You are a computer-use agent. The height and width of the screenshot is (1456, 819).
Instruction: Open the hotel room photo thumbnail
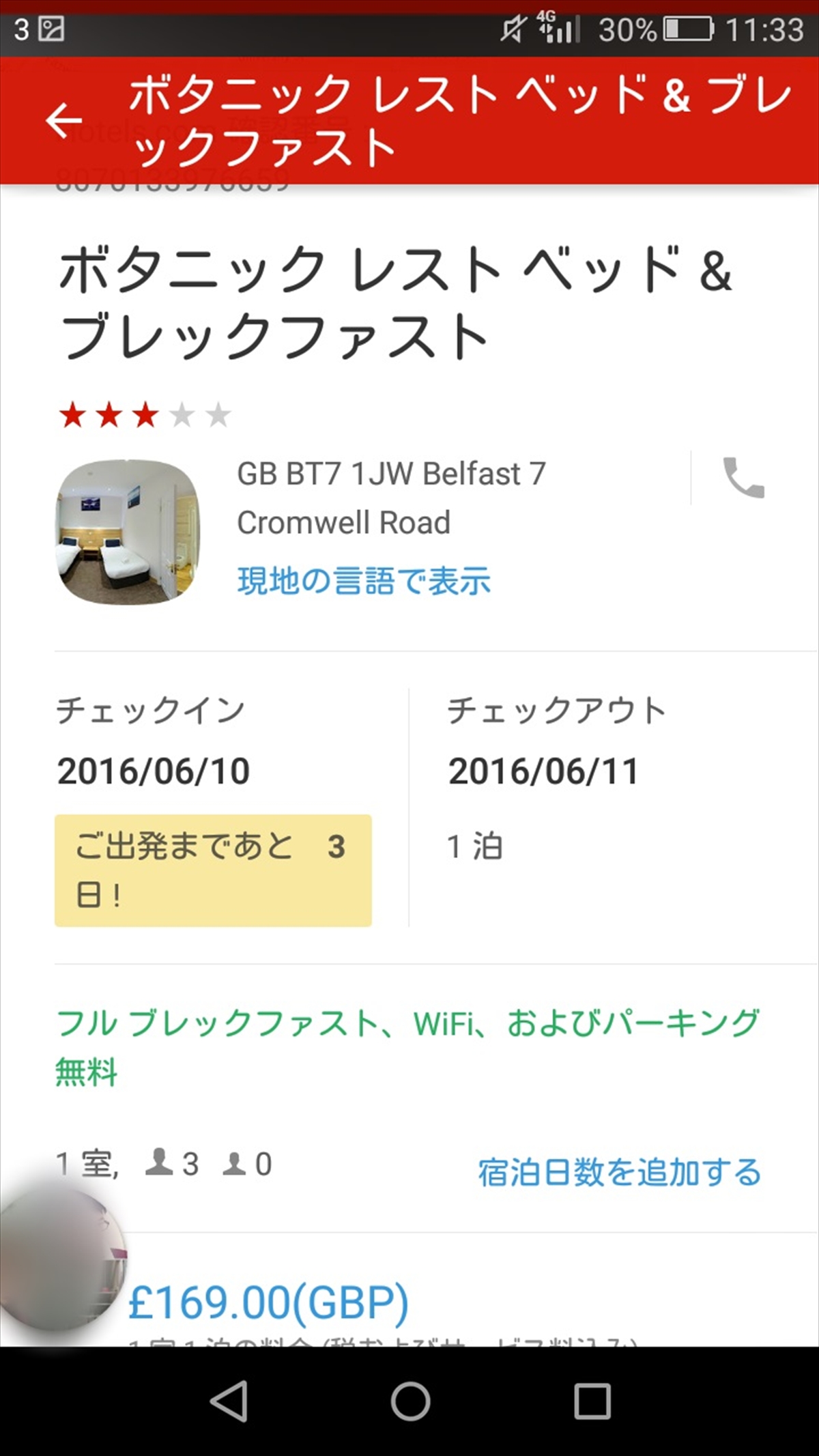click(x=128, y=532)
